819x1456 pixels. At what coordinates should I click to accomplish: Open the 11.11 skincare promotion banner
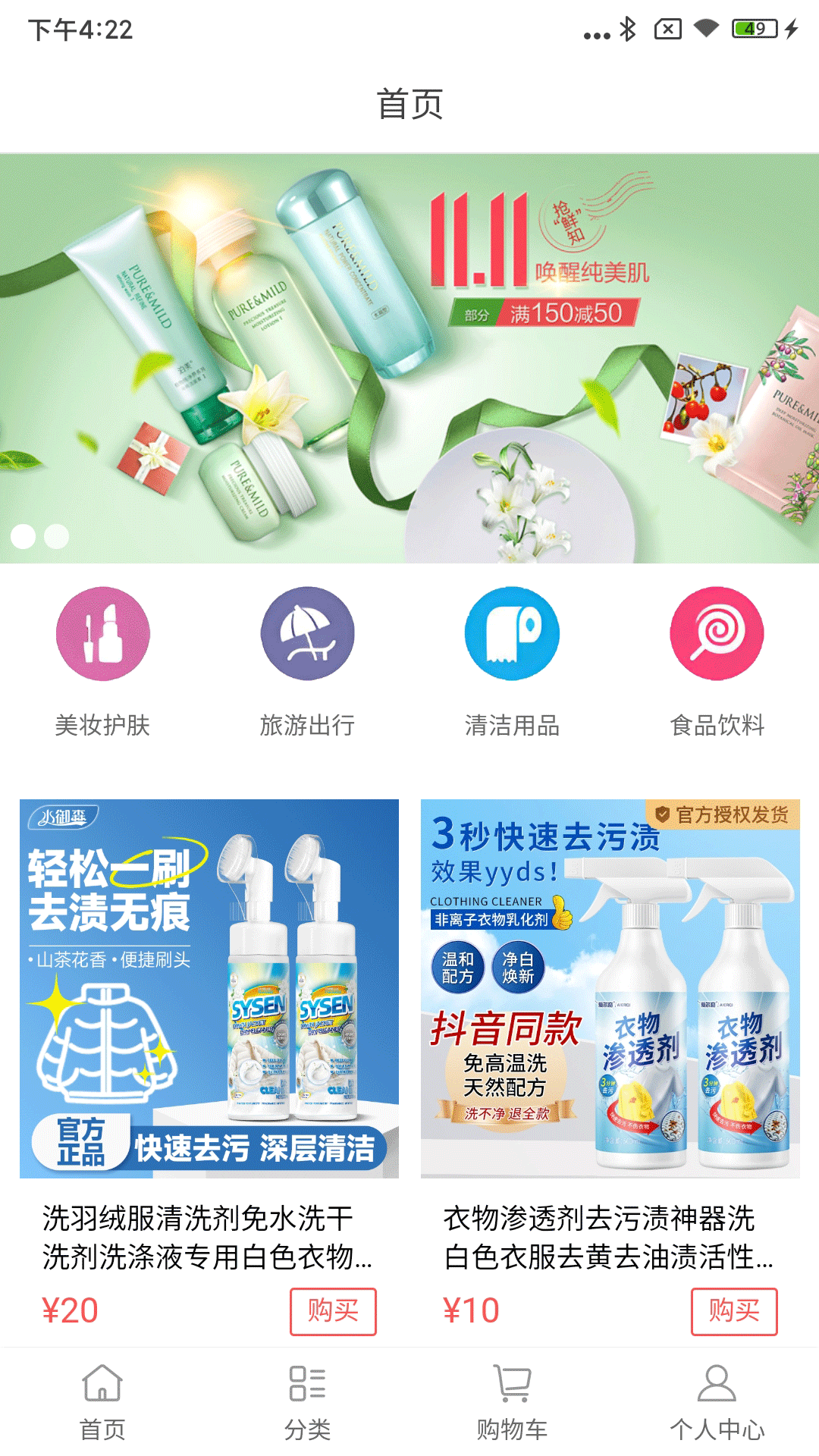(409, 356)
